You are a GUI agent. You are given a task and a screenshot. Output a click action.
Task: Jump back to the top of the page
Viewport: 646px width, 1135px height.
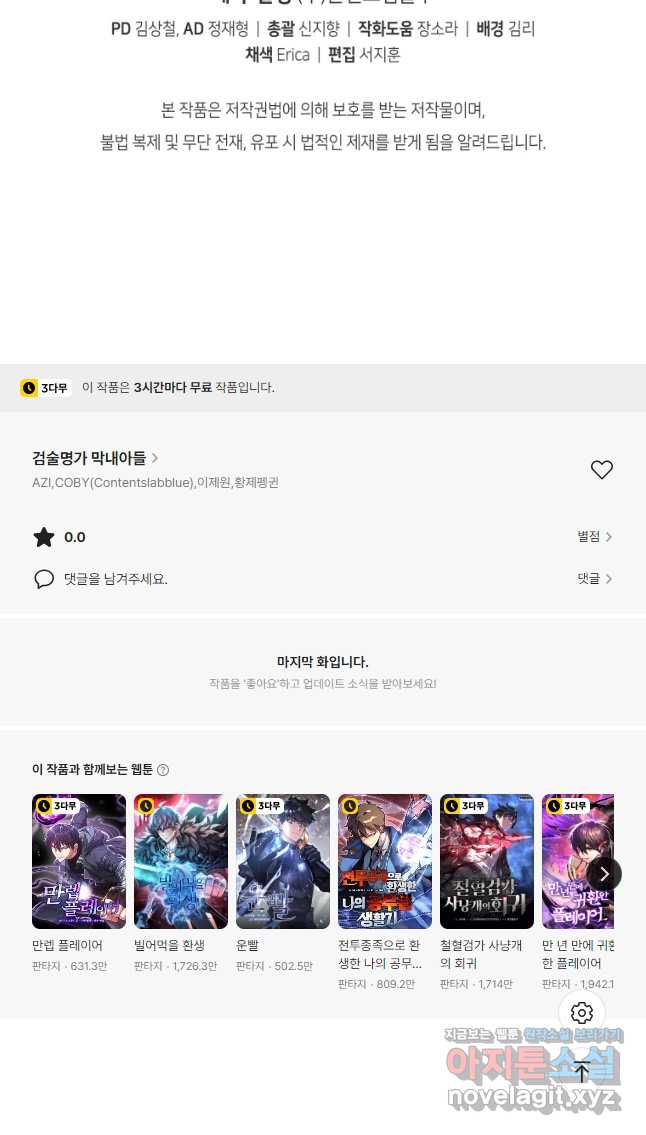pyautogui.click(x=582, y=1071)
